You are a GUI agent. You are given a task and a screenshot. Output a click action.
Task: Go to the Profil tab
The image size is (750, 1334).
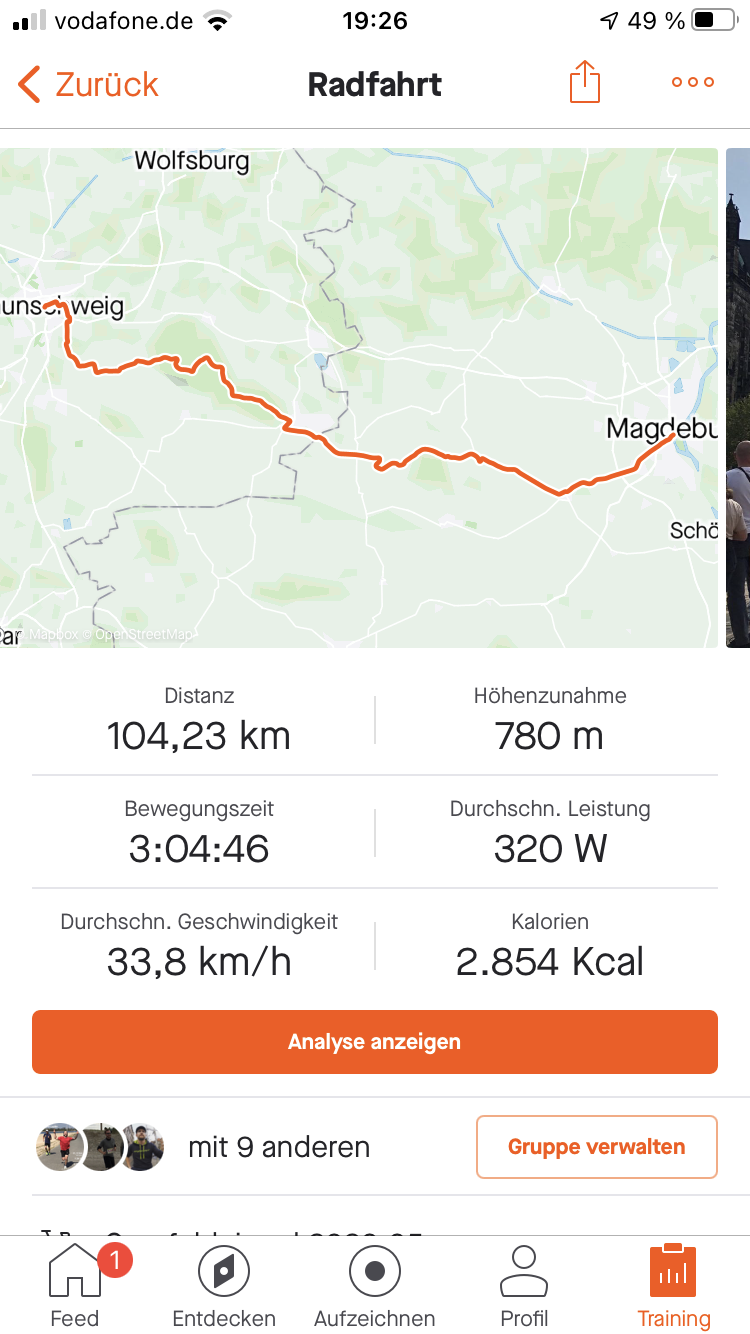[524, 1286]
